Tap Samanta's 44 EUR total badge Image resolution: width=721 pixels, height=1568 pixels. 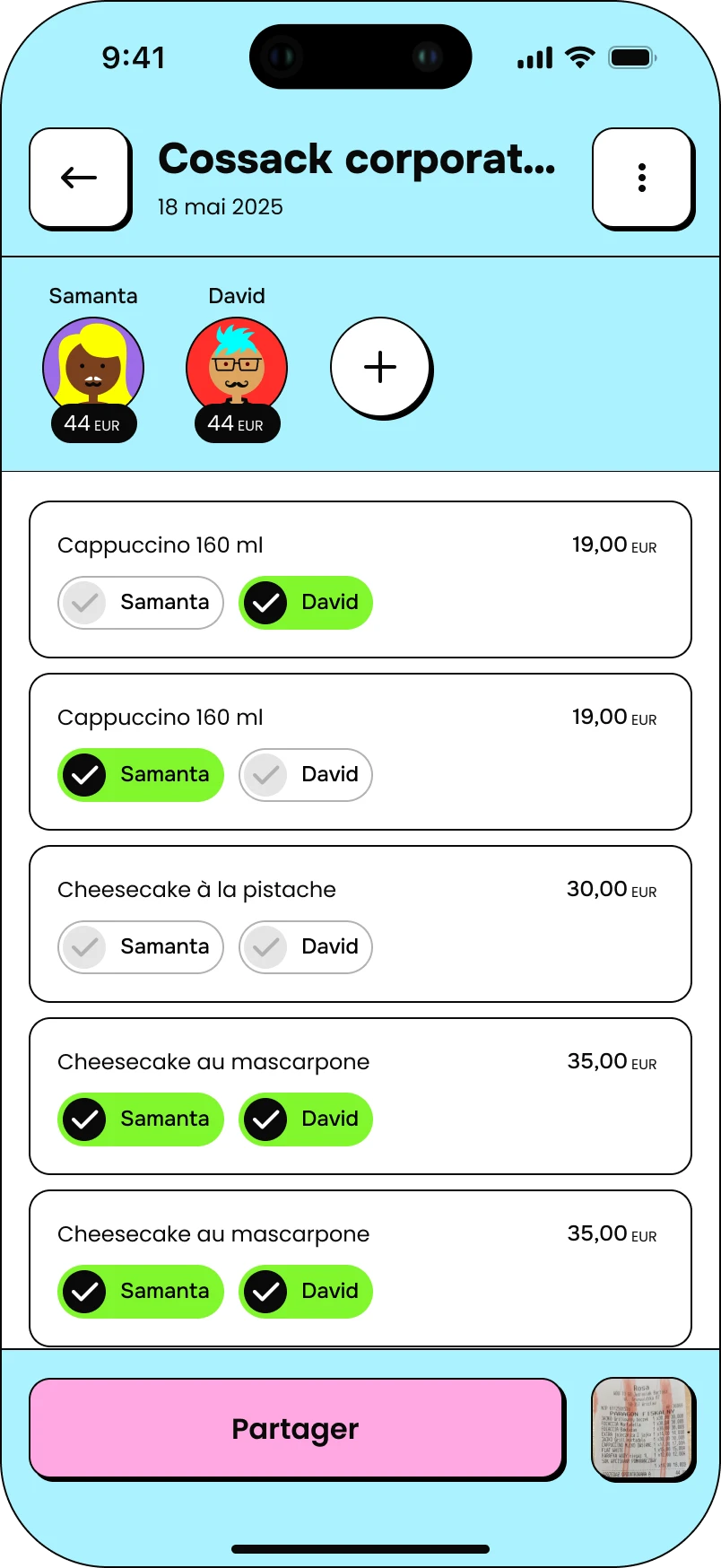pos(93,423)
